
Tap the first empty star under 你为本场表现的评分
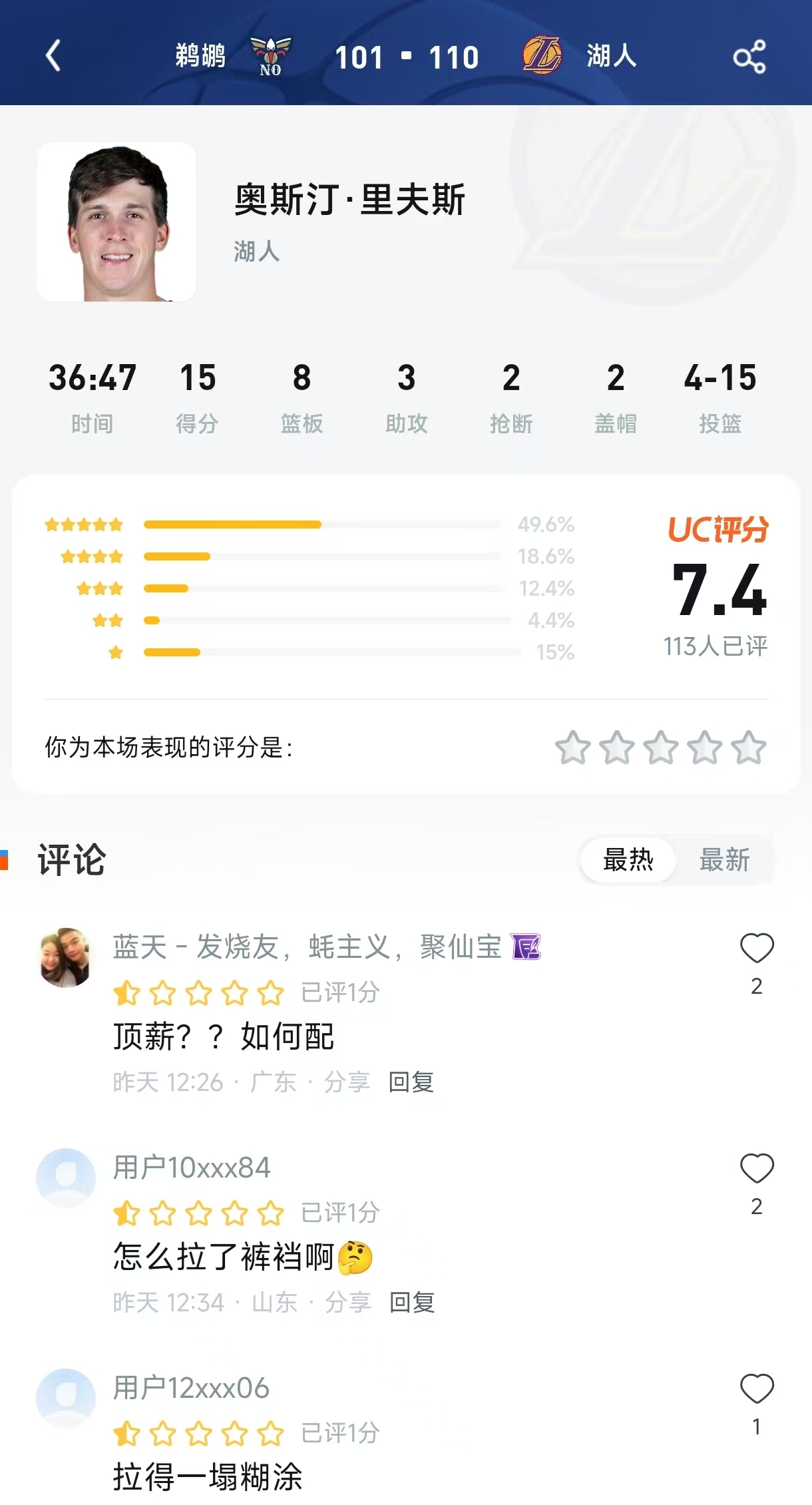573,748
